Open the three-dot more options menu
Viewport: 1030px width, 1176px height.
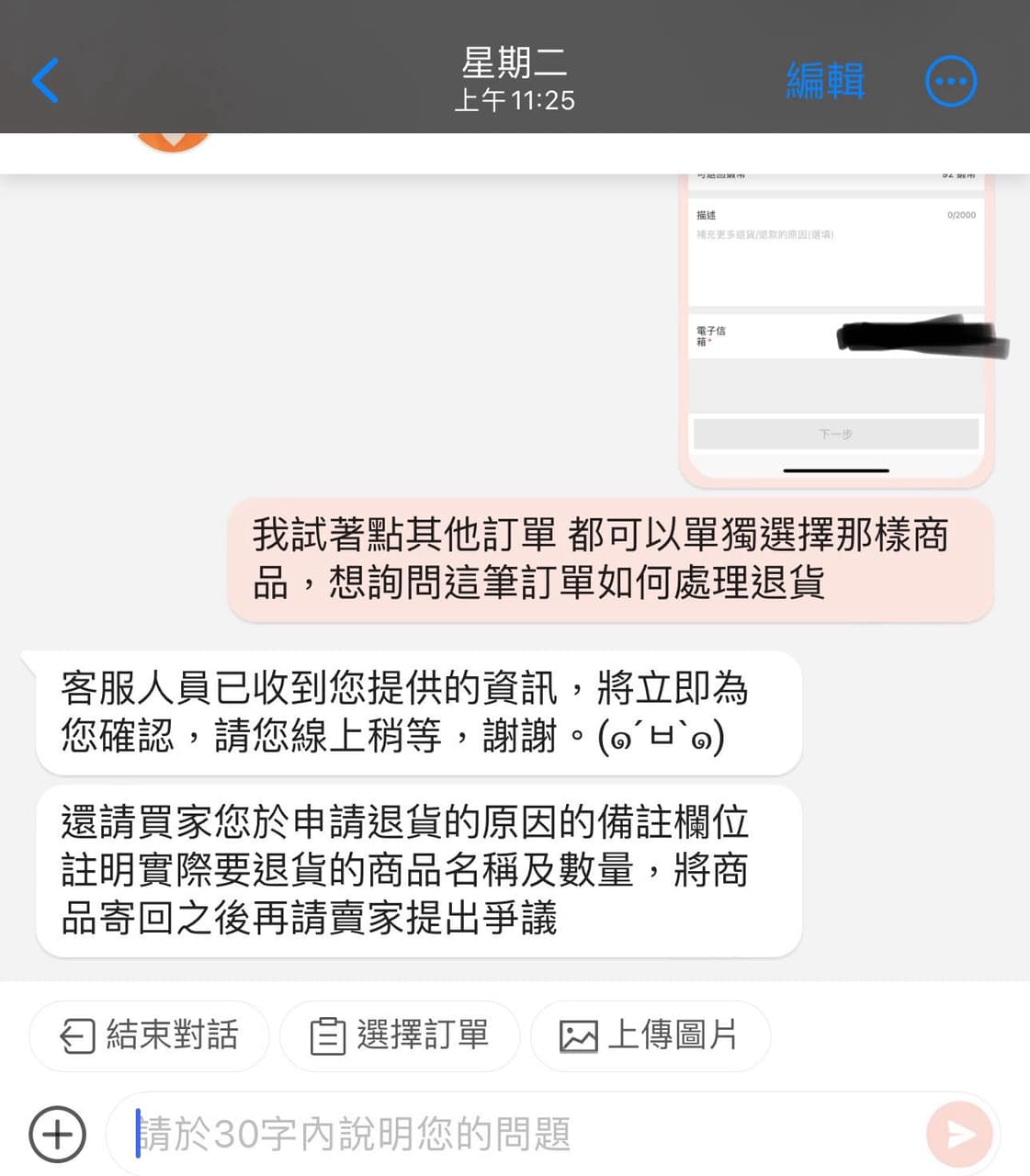coord(950,81)
